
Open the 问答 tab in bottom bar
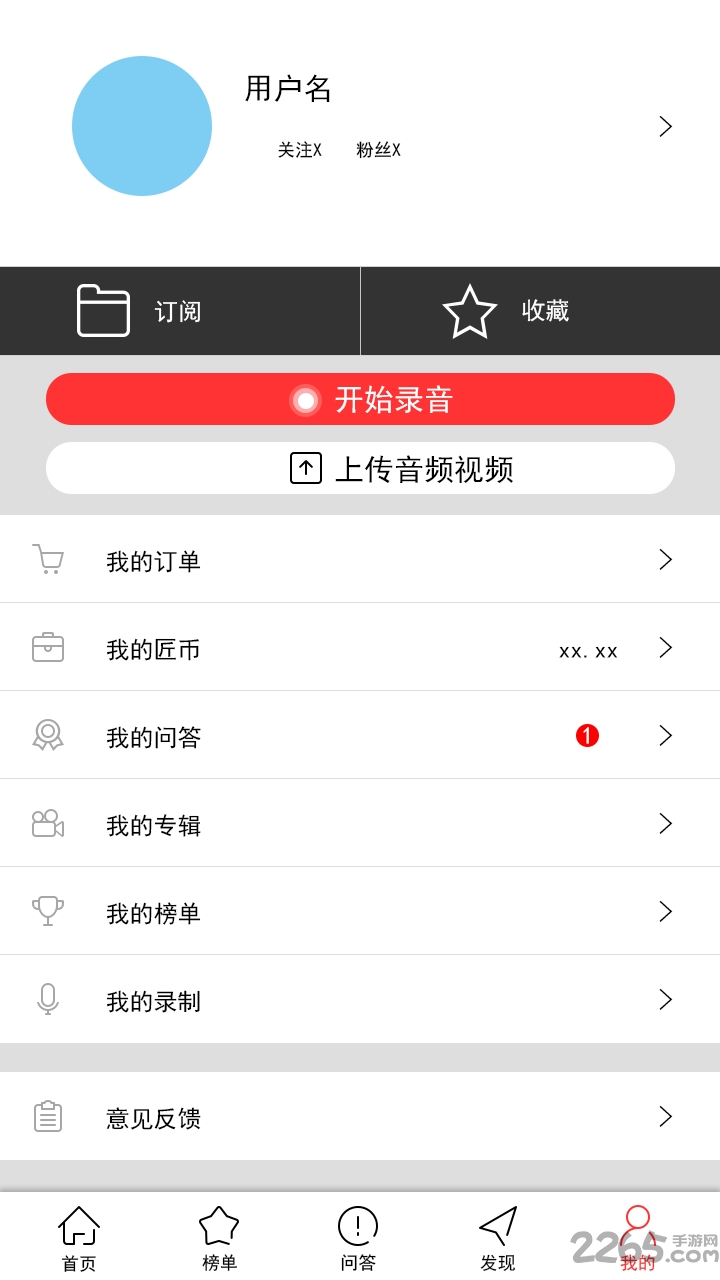click(x=358, y=1237)
